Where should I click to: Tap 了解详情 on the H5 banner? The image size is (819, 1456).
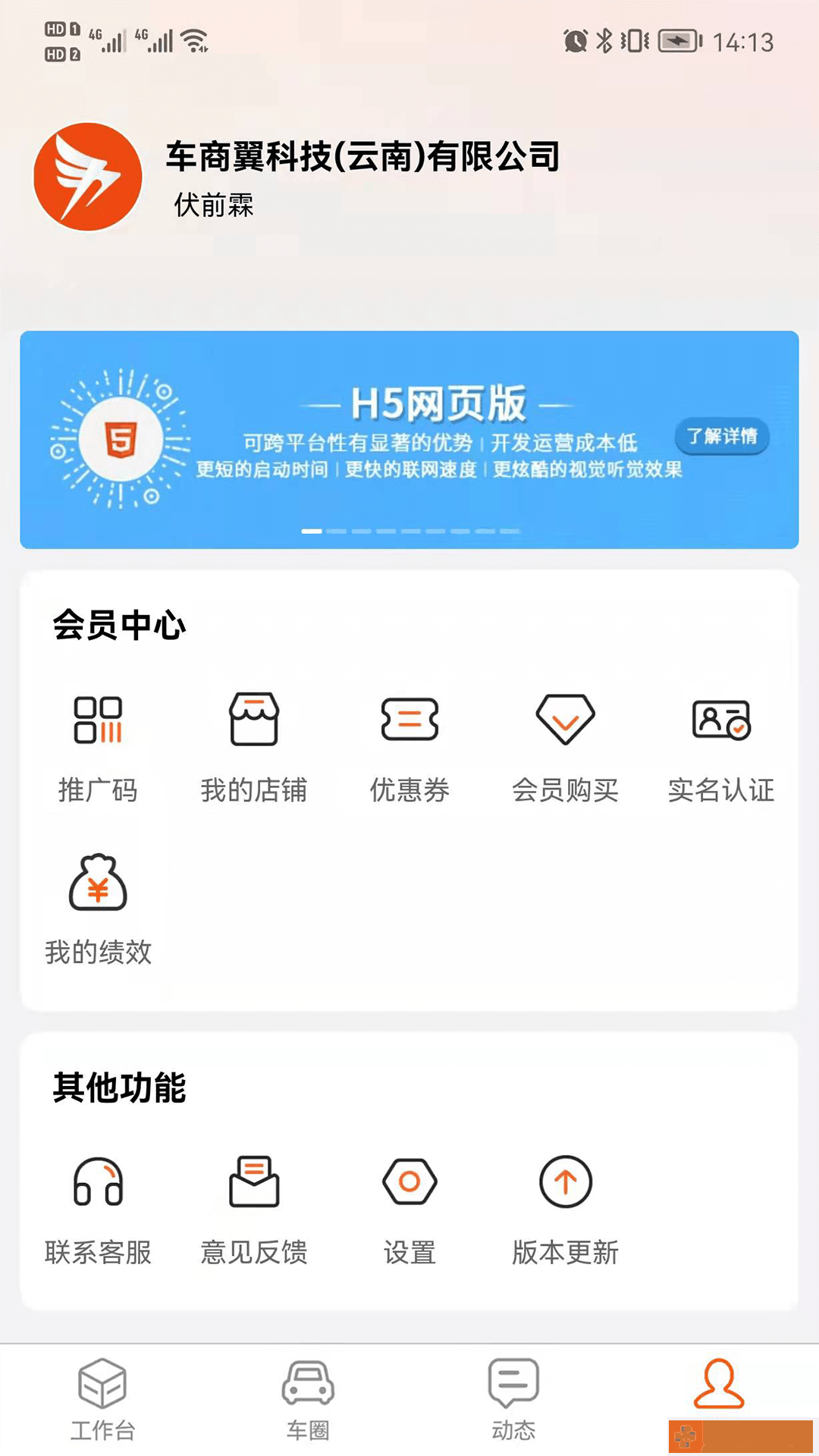722,436
